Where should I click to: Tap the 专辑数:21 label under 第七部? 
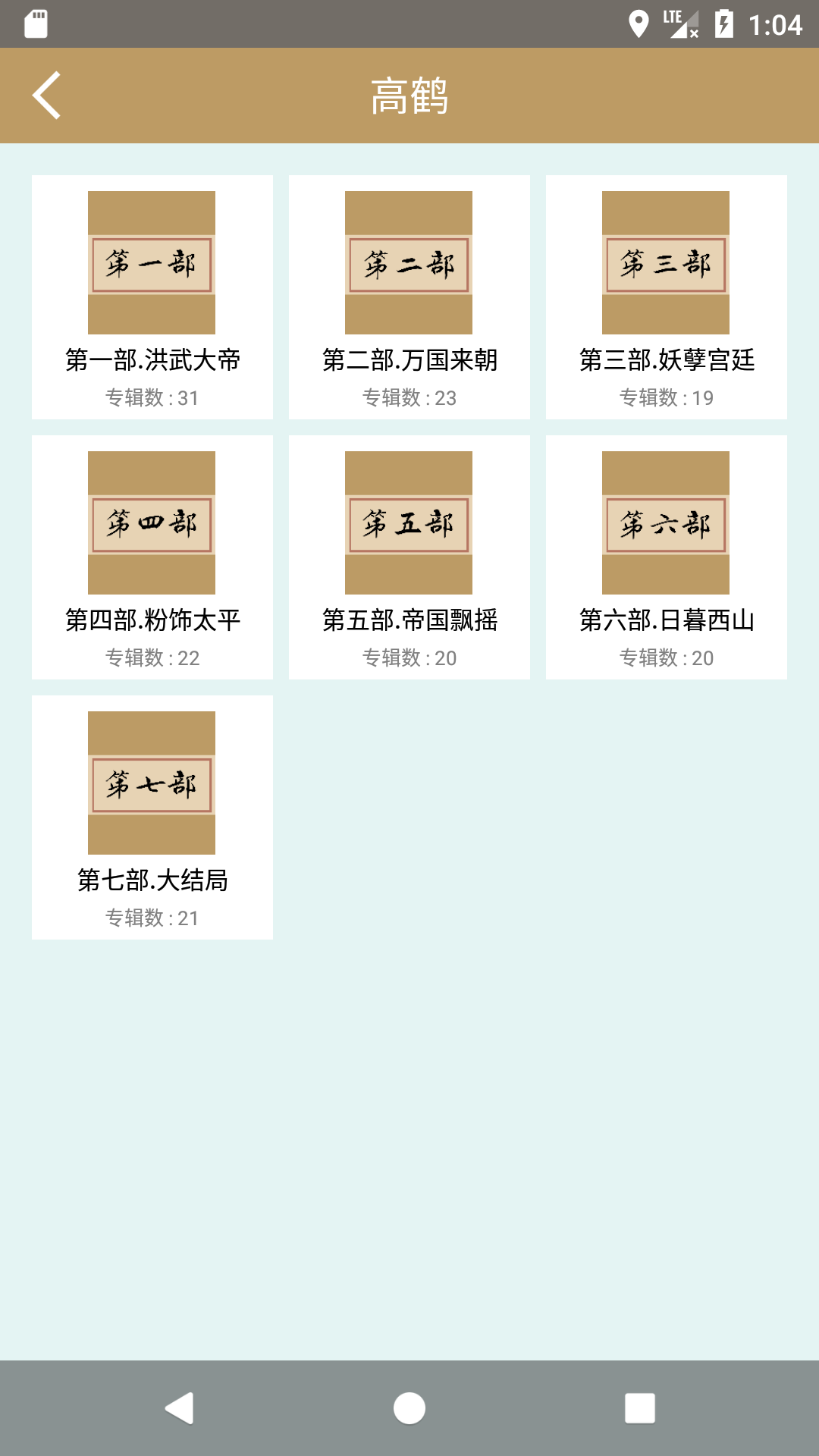(151, 917)
